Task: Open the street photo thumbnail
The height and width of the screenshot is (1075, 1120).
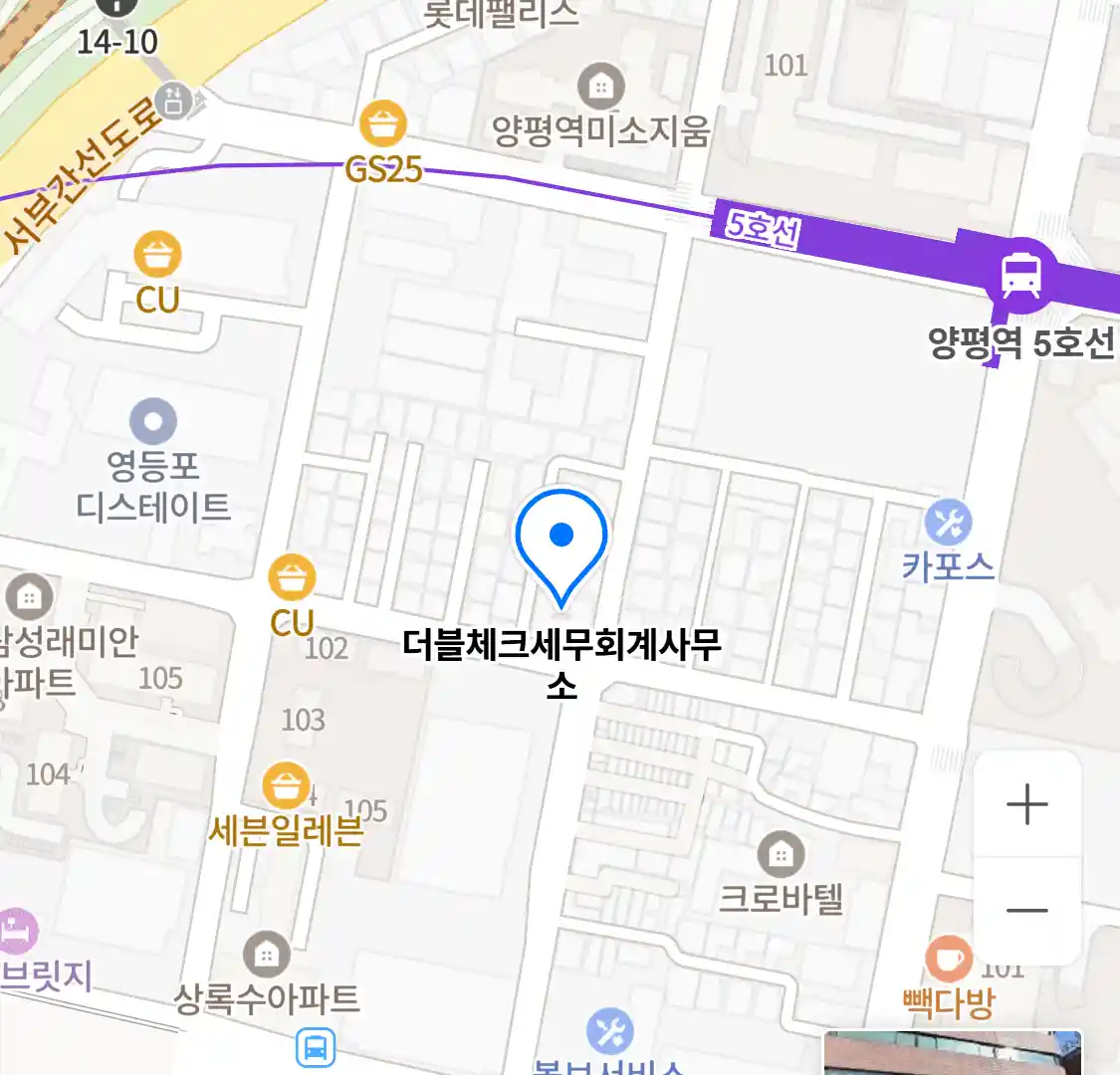Action: [x=951, y=1055]
